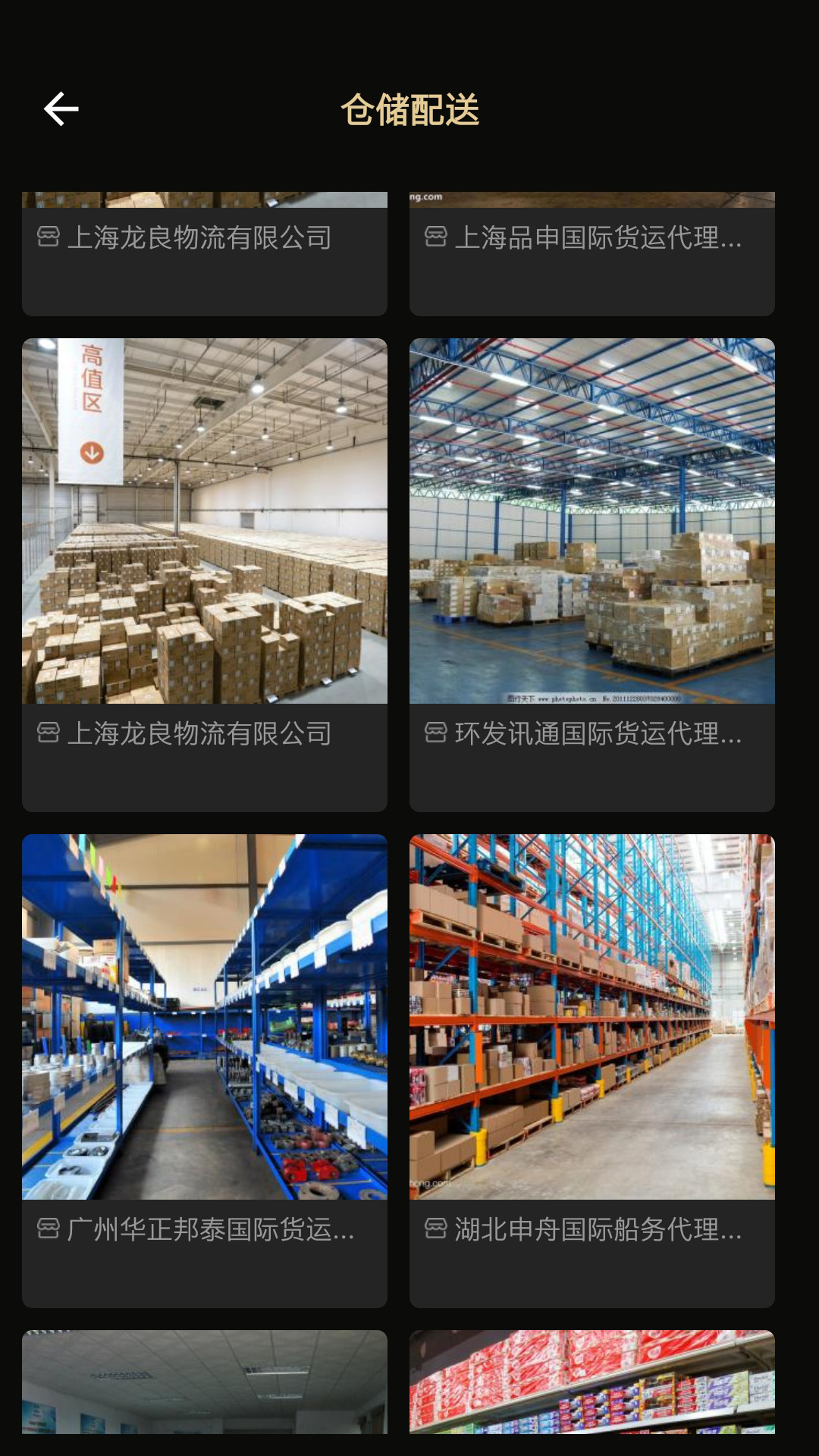Viewport: 819px width, 1456px height.
Task: Go back using the top arrow
Action: tap(61, 109)
